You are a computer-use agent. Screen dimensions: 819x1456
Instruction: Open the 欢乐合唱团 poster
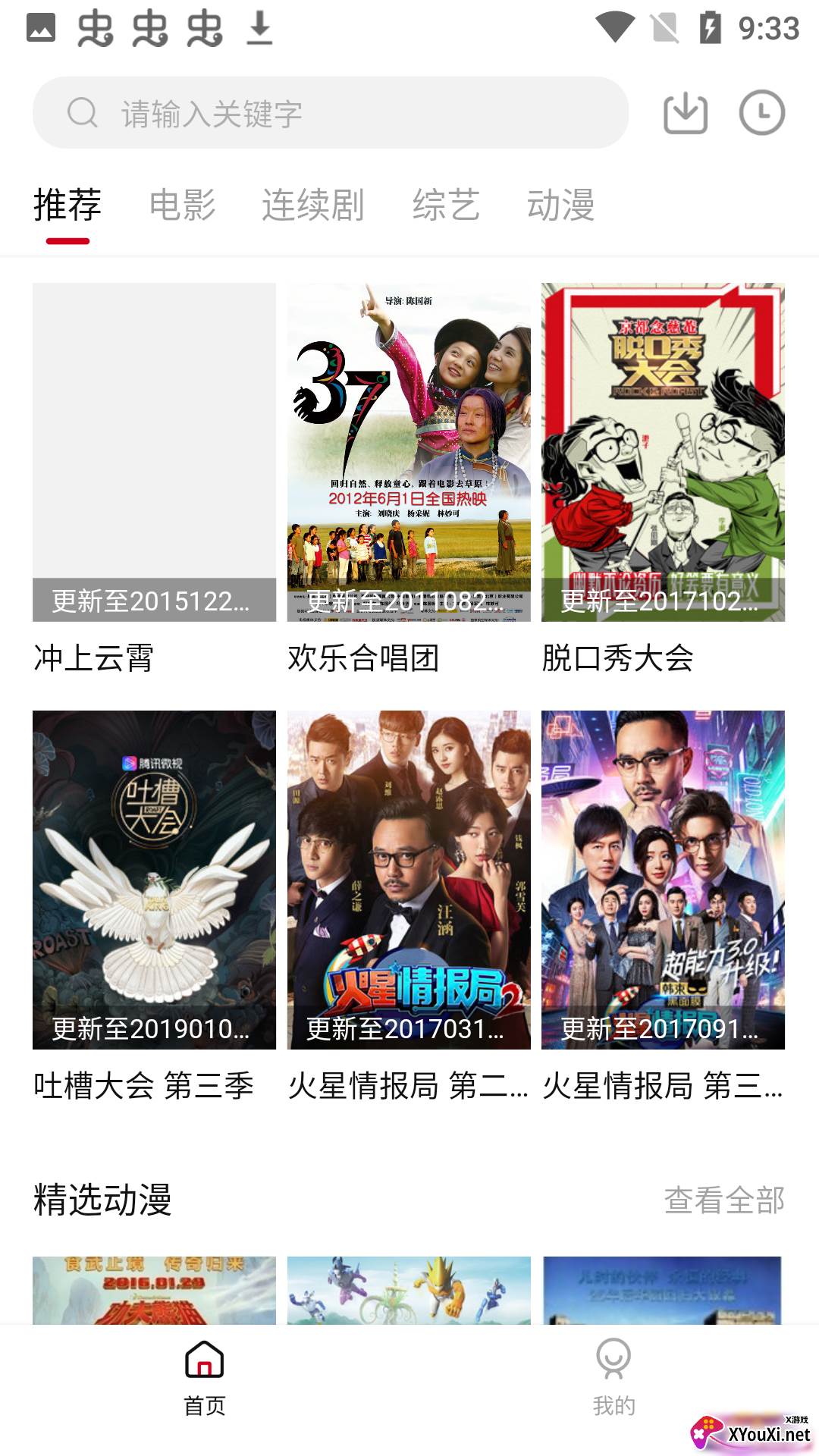click(x=409, y=453)
